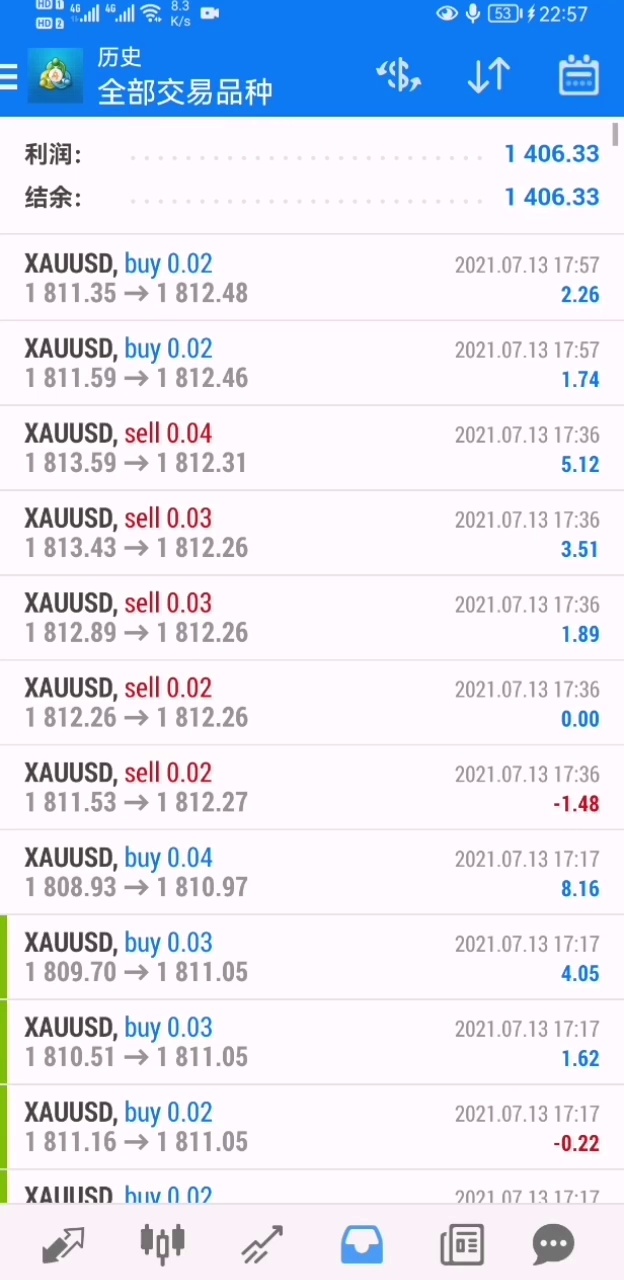Open the sort order options
The image size is (624, 1280).
tap(488, 76)
